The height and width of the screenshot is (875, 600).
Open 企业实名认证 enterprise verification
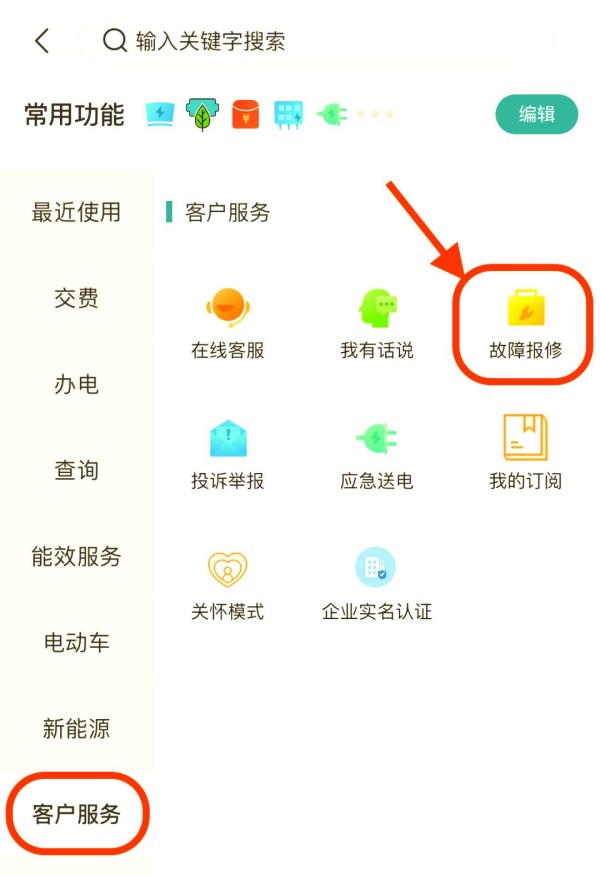377,582
